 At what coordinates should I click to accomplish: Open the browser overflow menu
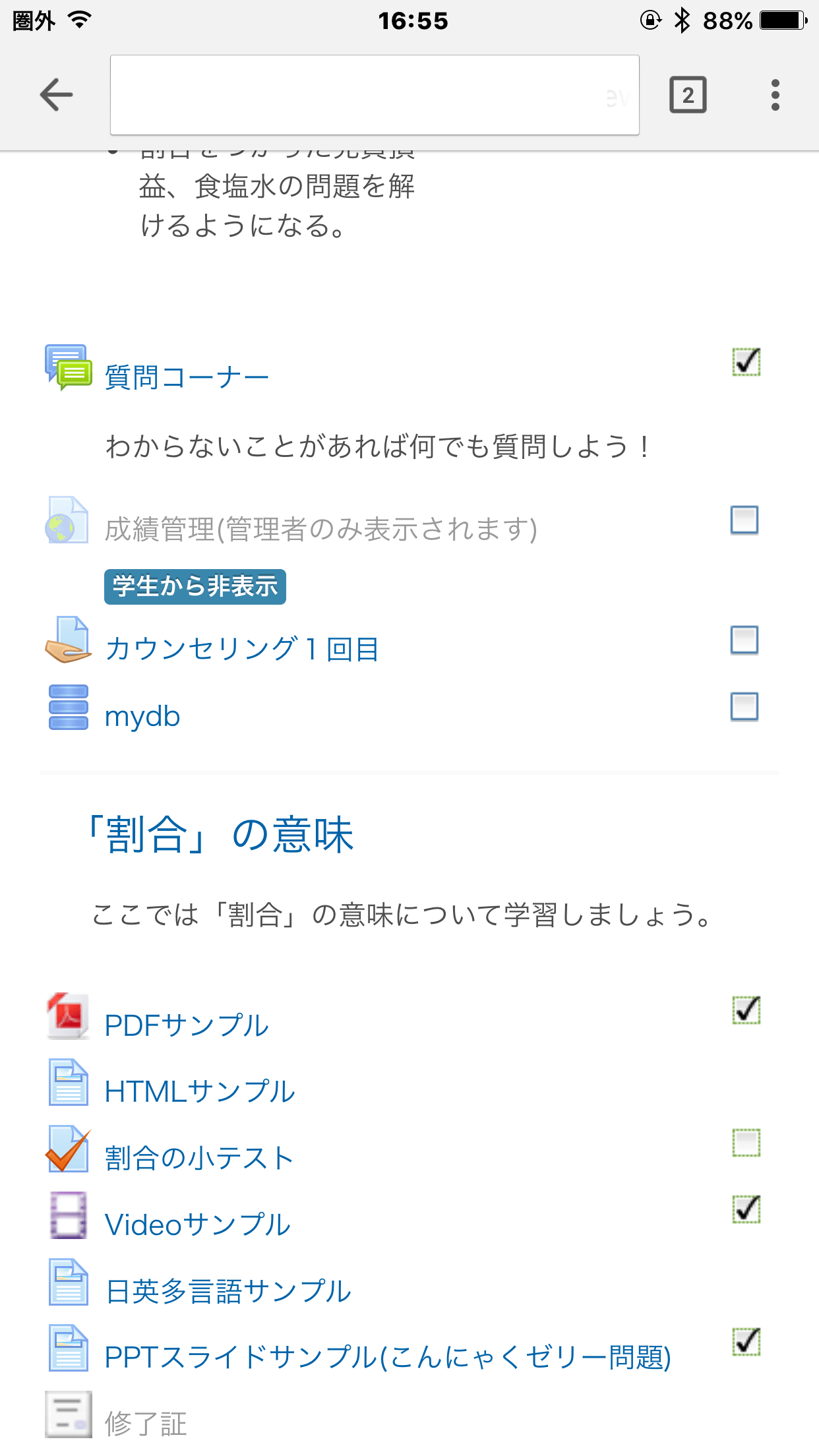coord(775,95)
